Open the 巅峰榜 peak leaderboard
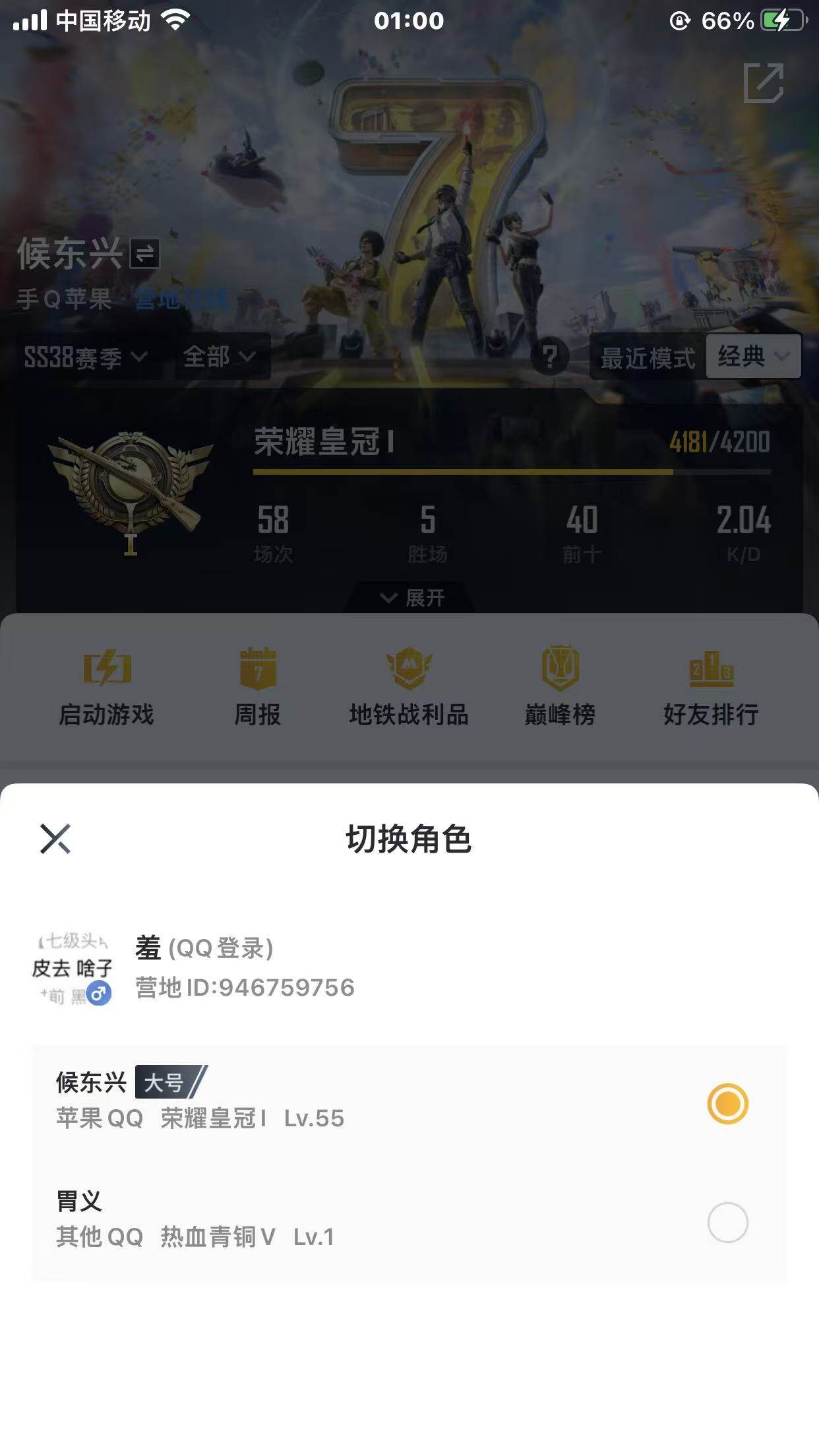 pyautogui.click(x=559, y=686)
